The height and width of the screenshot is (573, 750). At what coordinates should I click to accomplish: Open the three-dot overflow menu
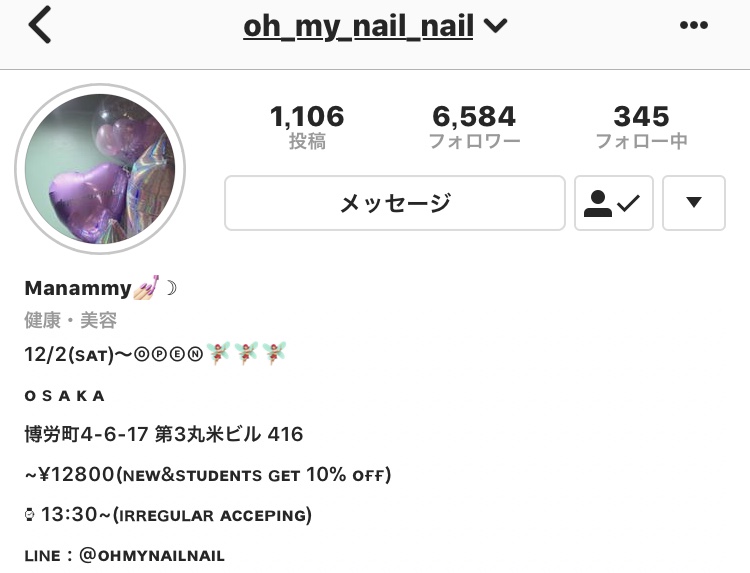pyautogui.click(x=694, y=26)
